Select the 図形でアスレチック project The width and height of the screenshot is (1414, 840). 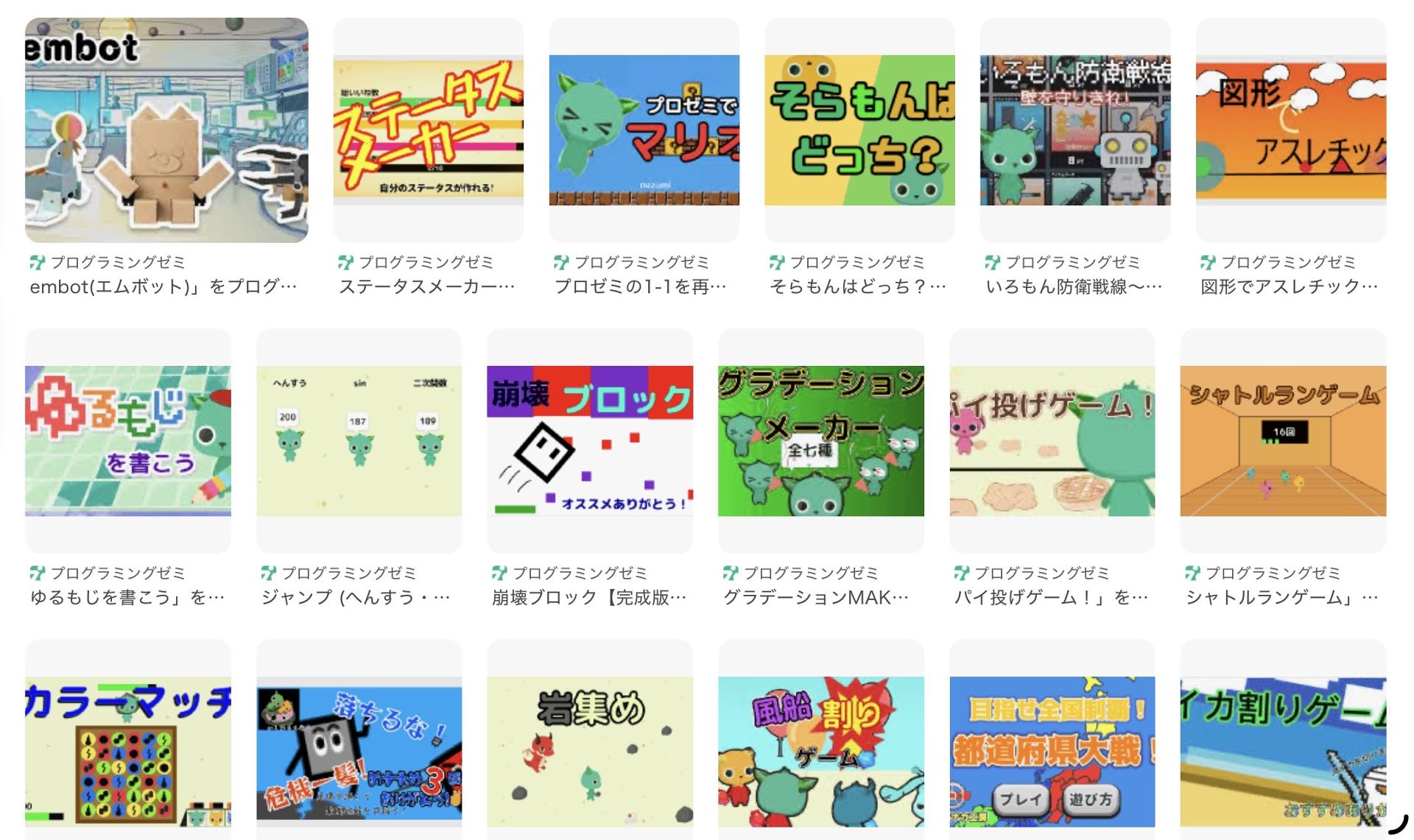pyautogui.click(x=1291, y=130)
